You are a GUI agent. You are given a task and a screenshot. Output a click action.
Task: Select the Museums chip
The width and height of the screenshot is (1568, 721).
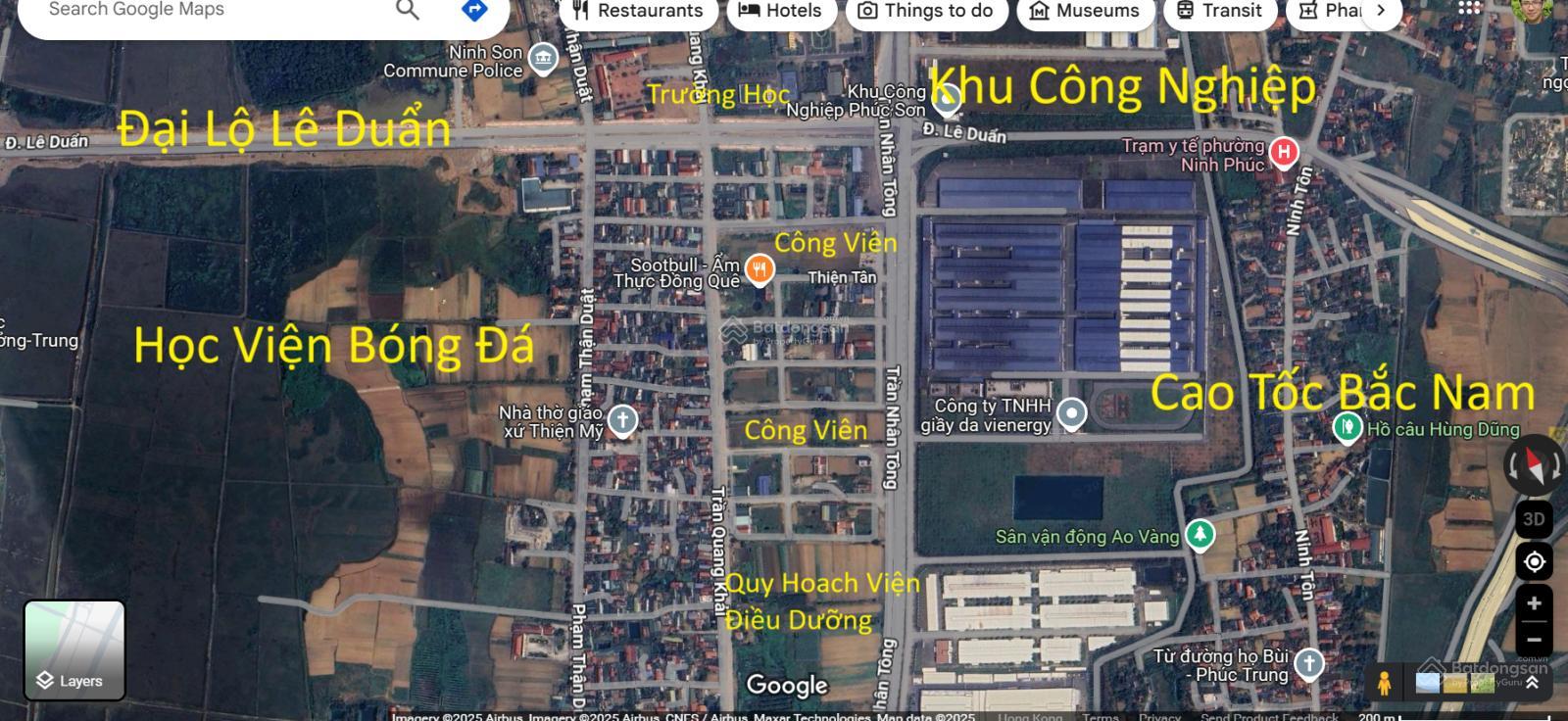[x=1084, y=11]
